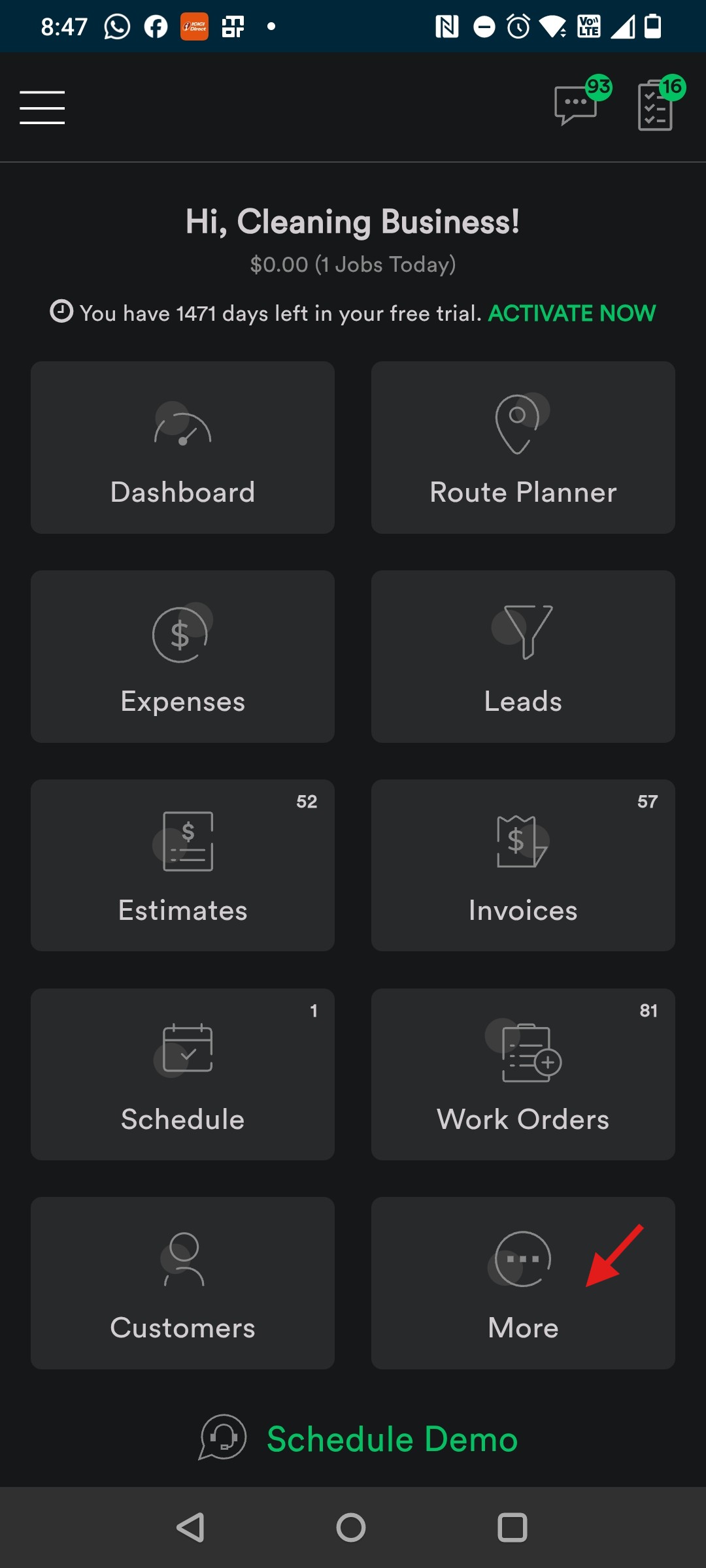Image resolution: width=706 pixels, height=1568 pixels.
Task: Open Work Orders
Action: (523, 1075)
